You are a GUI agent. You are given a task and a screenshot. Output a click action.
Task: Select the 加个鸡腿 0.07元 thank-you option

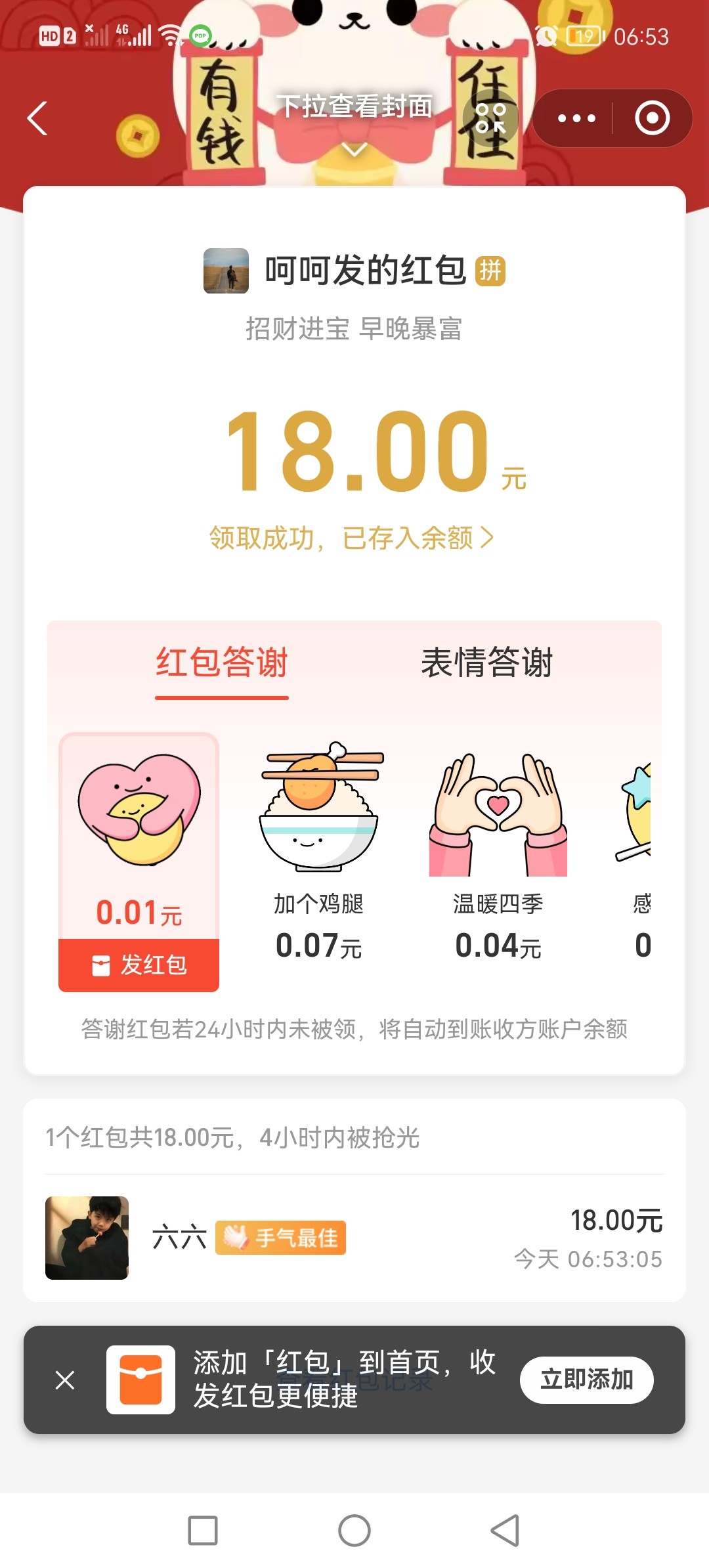pyautogui.click(x=319, y=854)
